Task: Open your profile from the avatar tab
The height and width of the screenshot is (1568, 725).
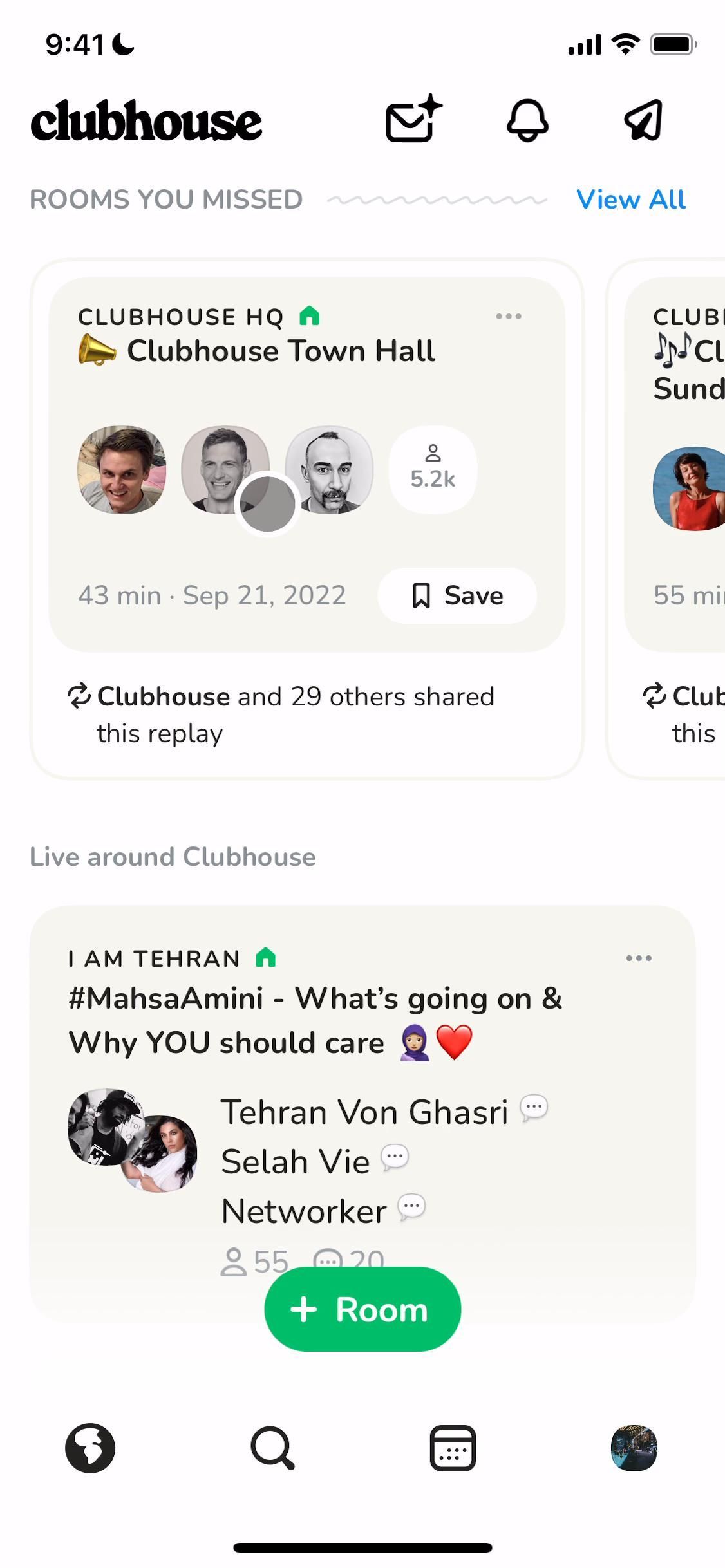Action: 634,1448
